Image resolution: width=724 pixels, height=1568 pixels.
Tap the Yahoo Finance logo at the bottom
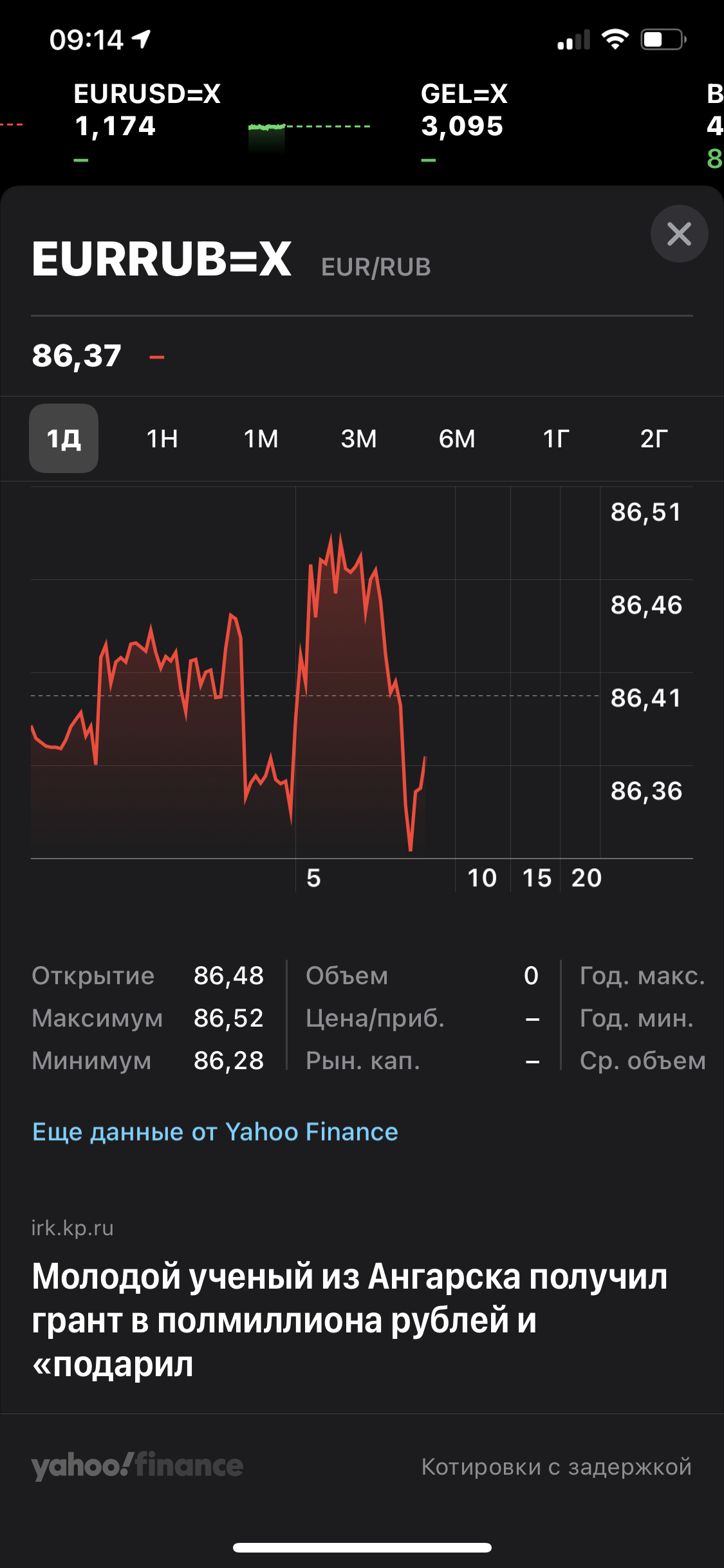point(137,1466)
